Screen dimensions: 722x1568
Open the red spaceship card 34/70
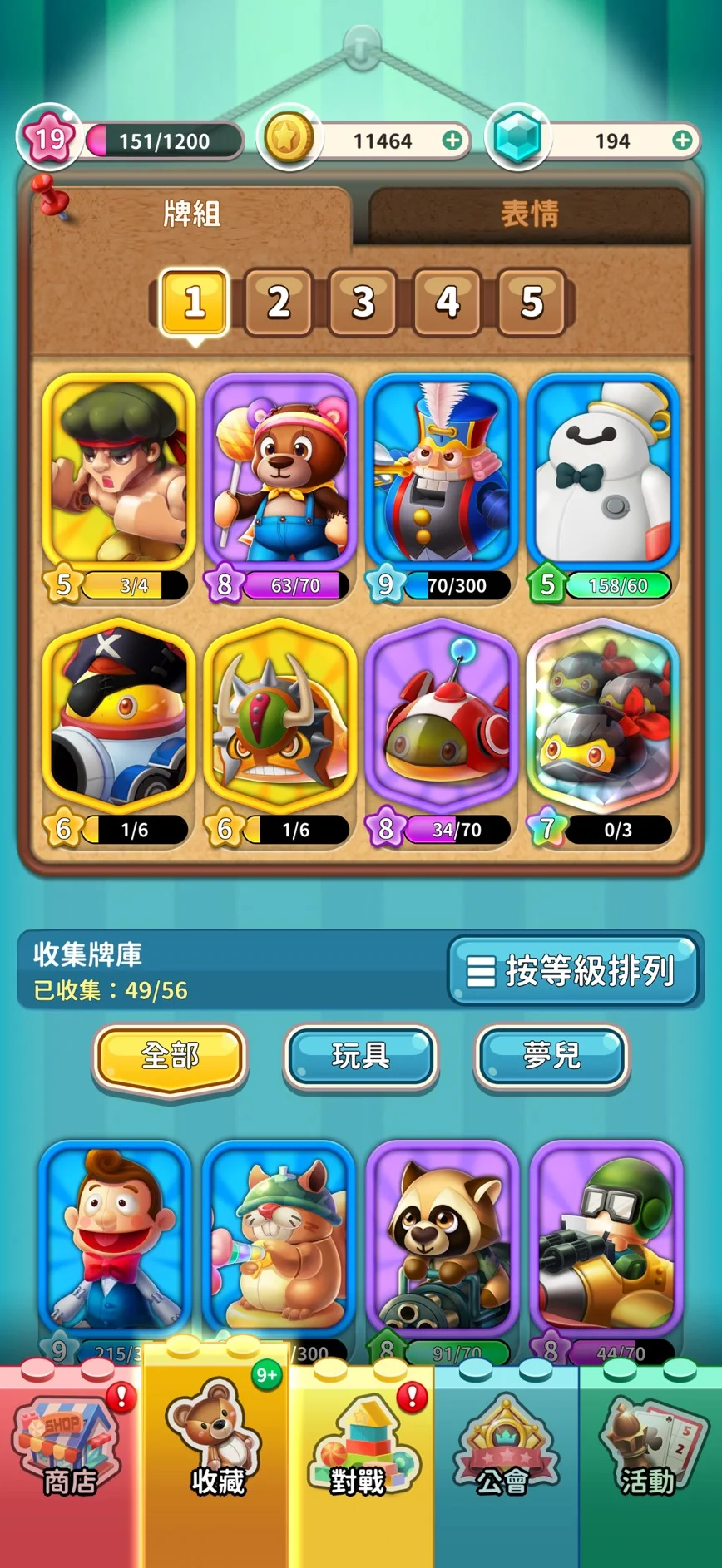click(441, 722)
